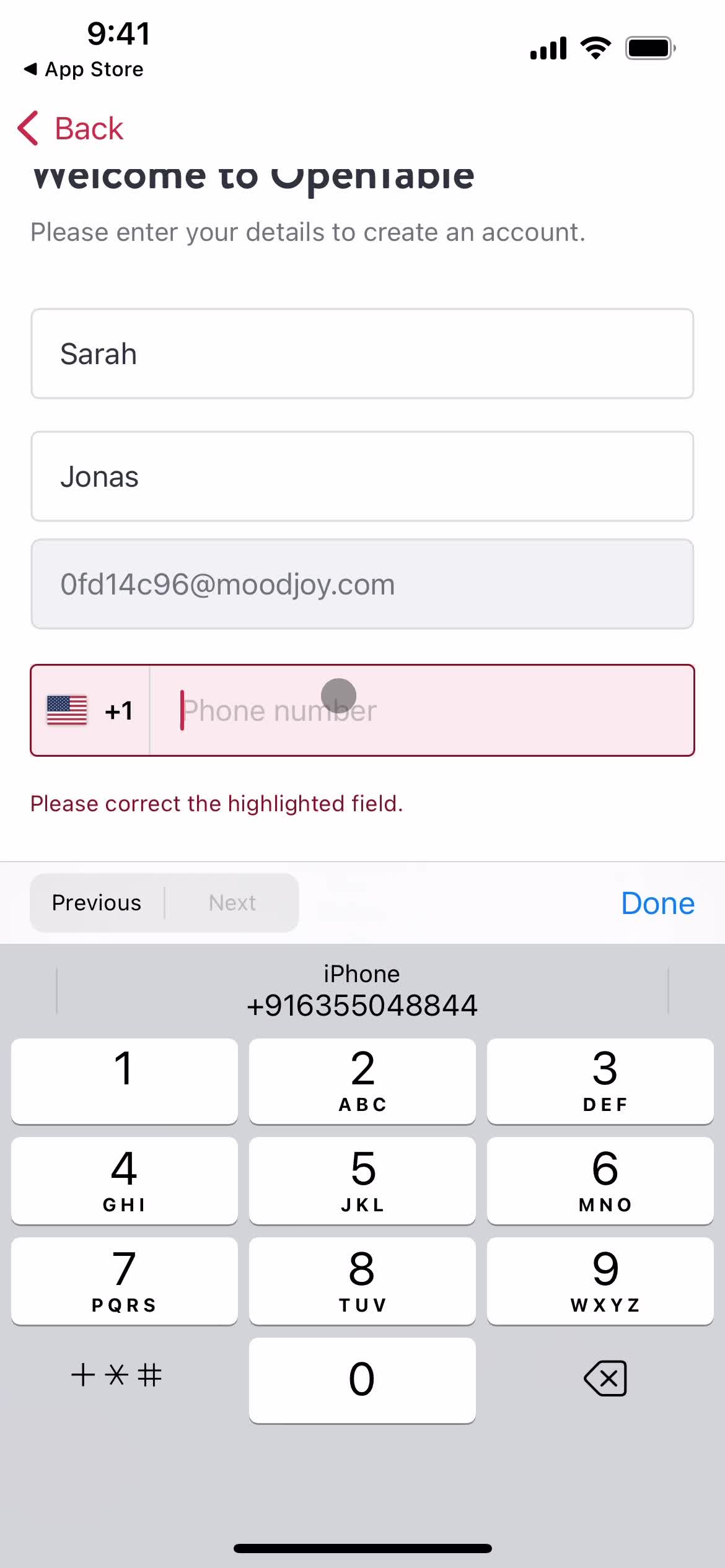Tap the grayed Next navigation button
The height and width of the screenshot is (1568, 725).
[x=232, y=903]
